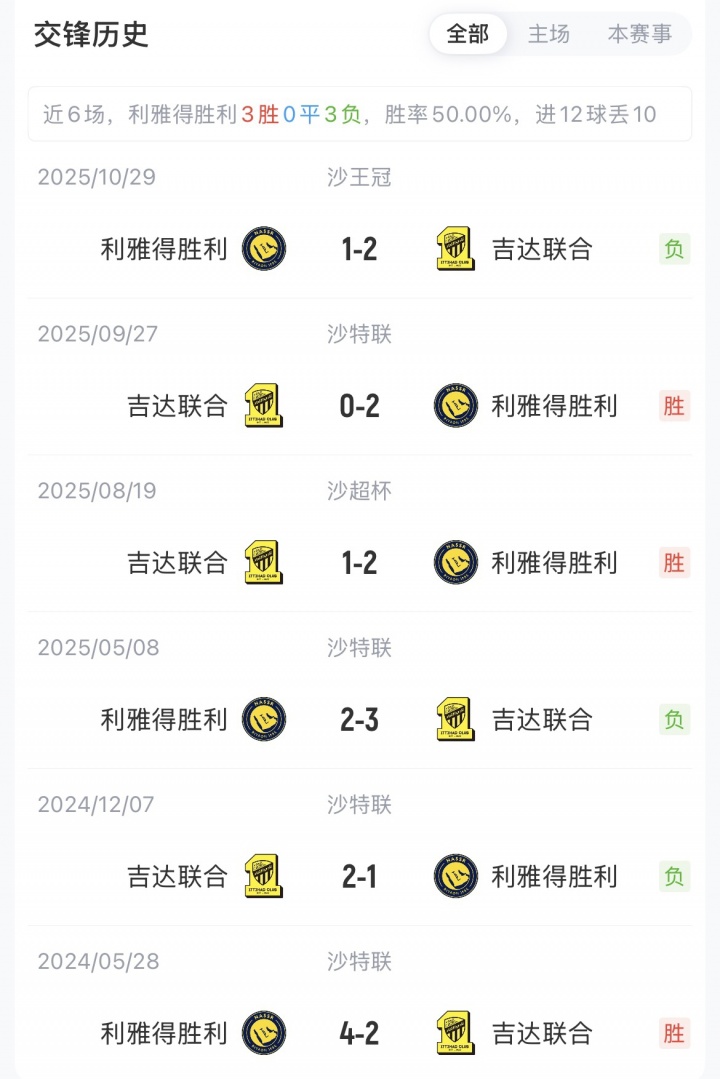Select the 全部 filter tab
Viewport: 720px width, 1079px height.
468,34
